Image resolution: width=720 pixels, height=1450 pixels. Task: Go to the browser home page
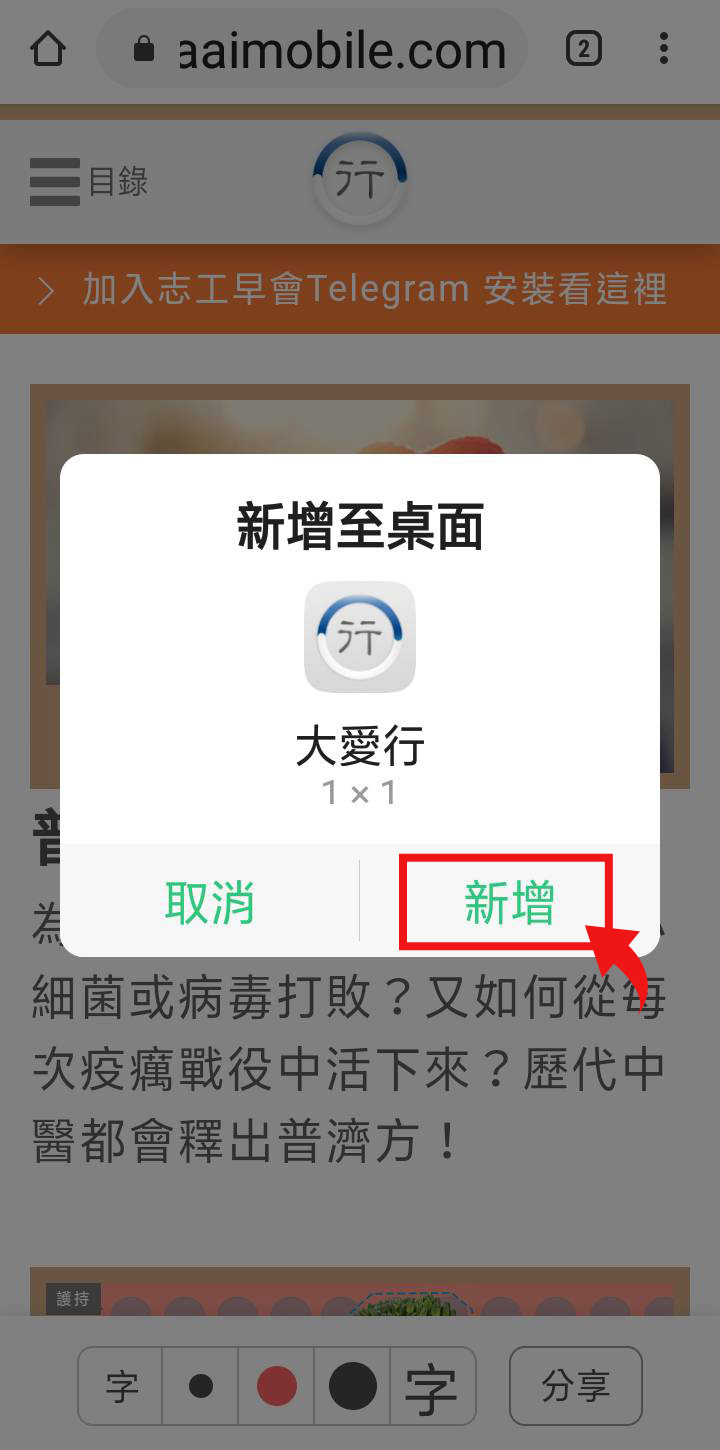[48, 49]
